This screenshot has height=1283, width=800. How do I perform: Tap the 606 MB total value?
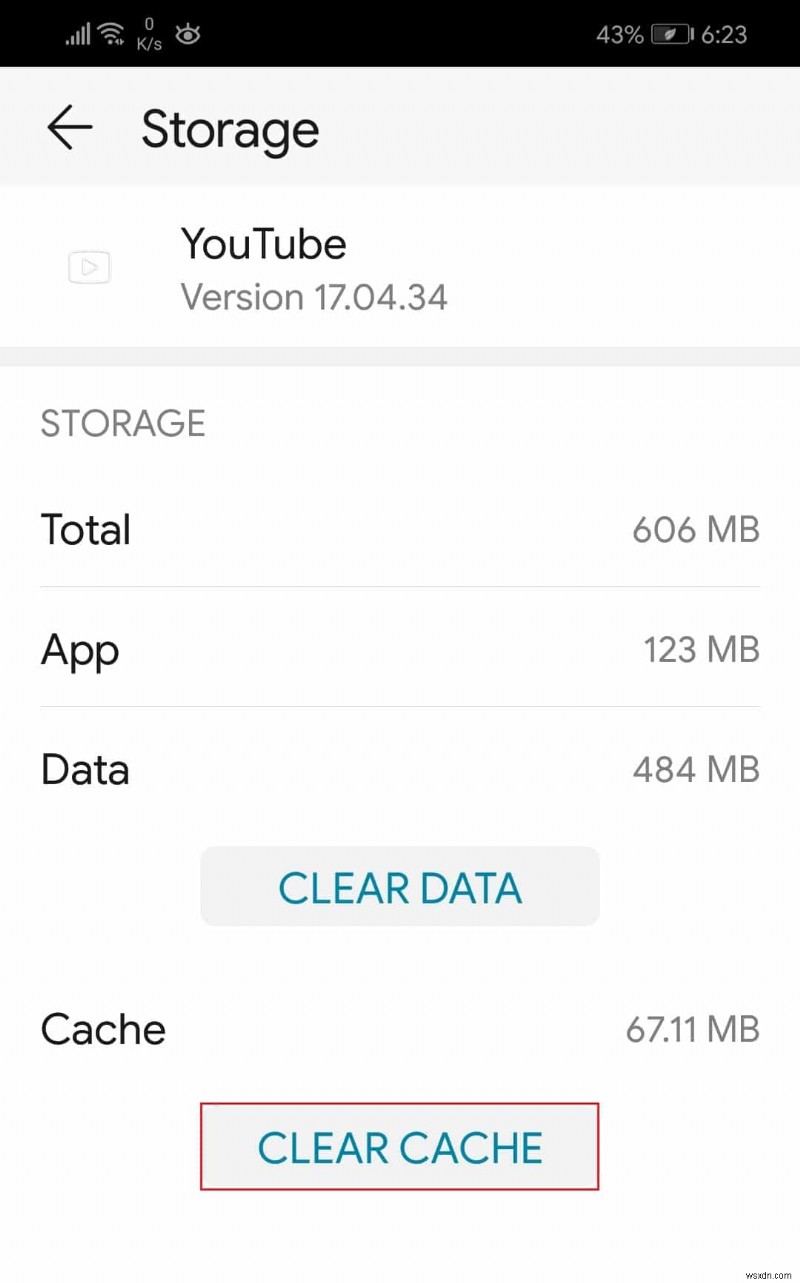(x=696, y=529)
